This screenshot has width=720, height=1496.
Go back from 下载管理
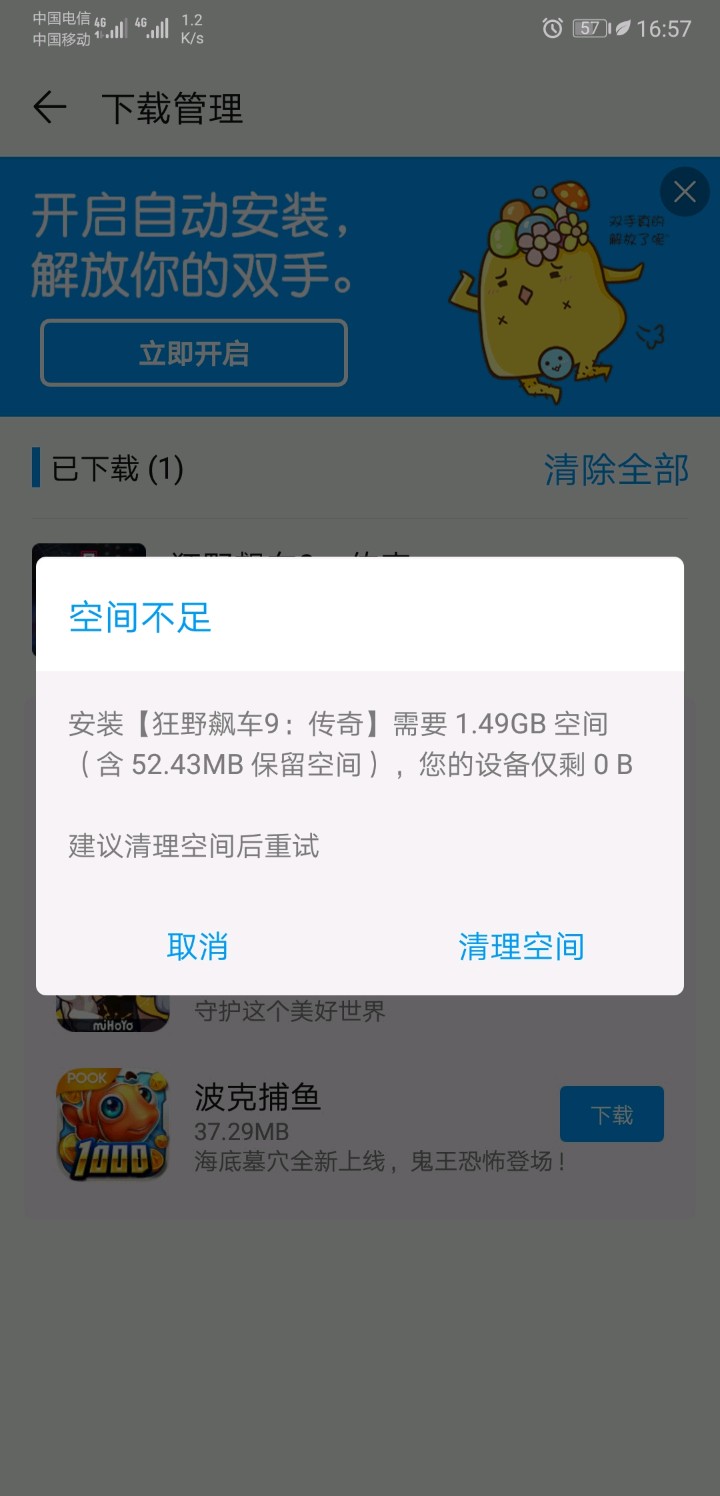pos(49,108)
